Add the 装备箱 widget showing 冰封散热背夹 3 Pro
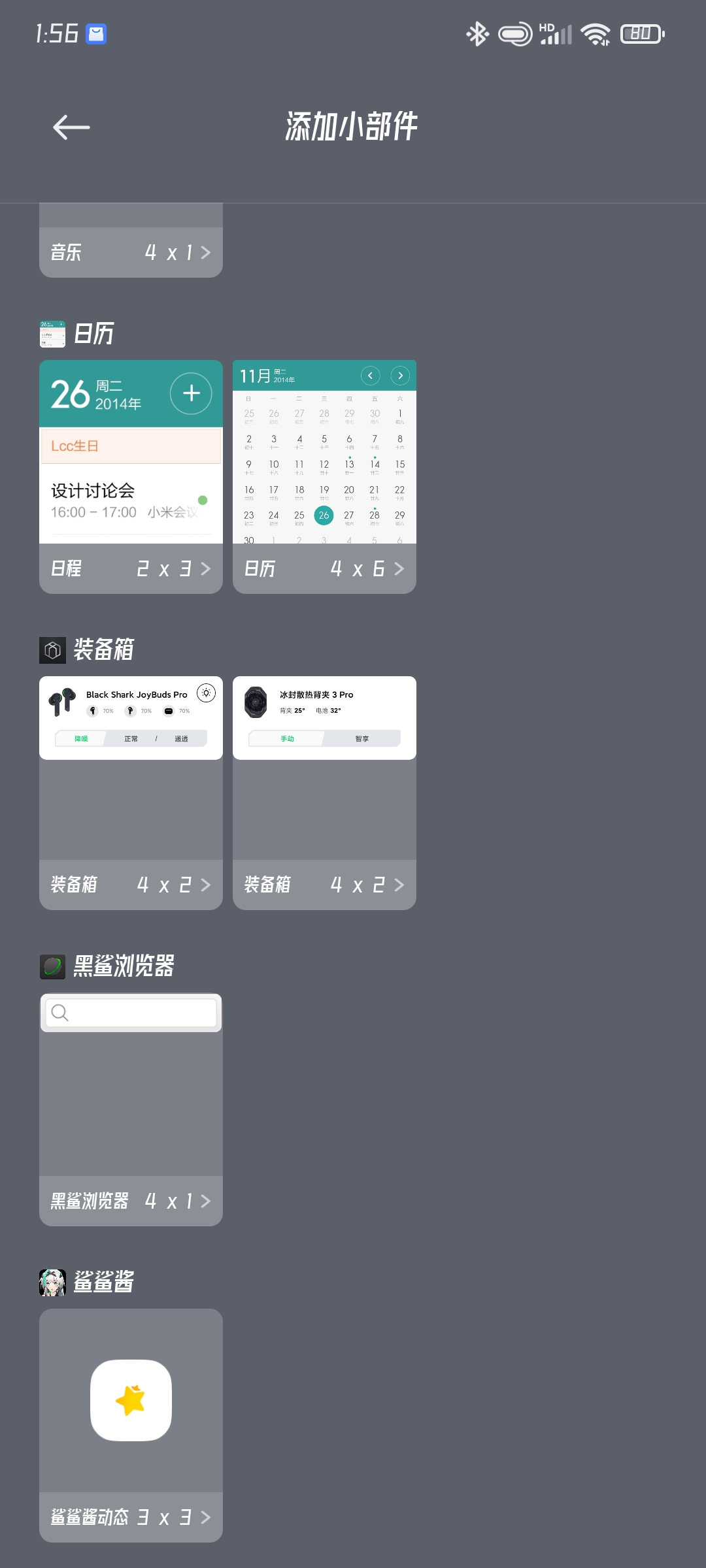This screenshot has height=1568, width=706. coord(324,792)
